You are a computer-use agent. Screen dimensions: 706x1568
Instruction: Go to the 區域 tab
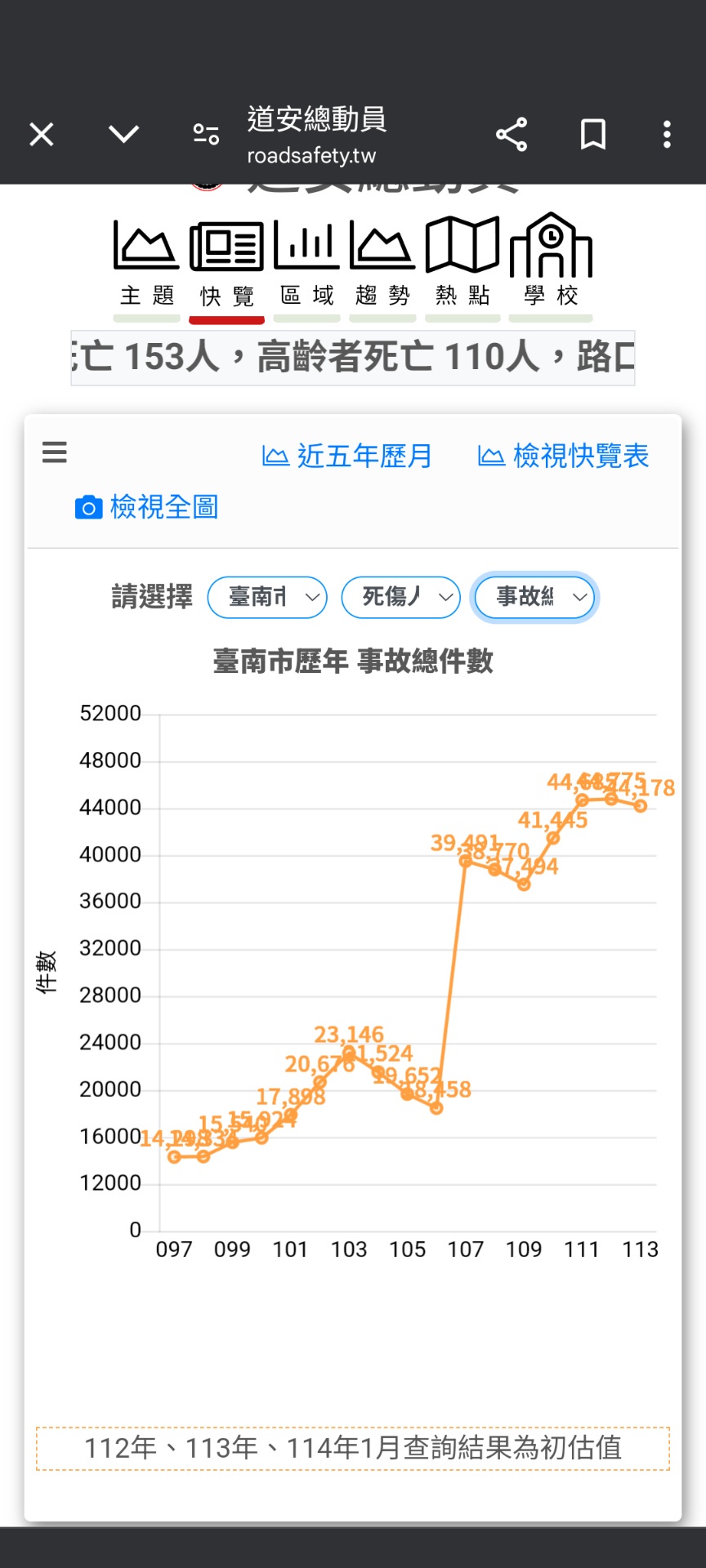[x=306, y=265]
